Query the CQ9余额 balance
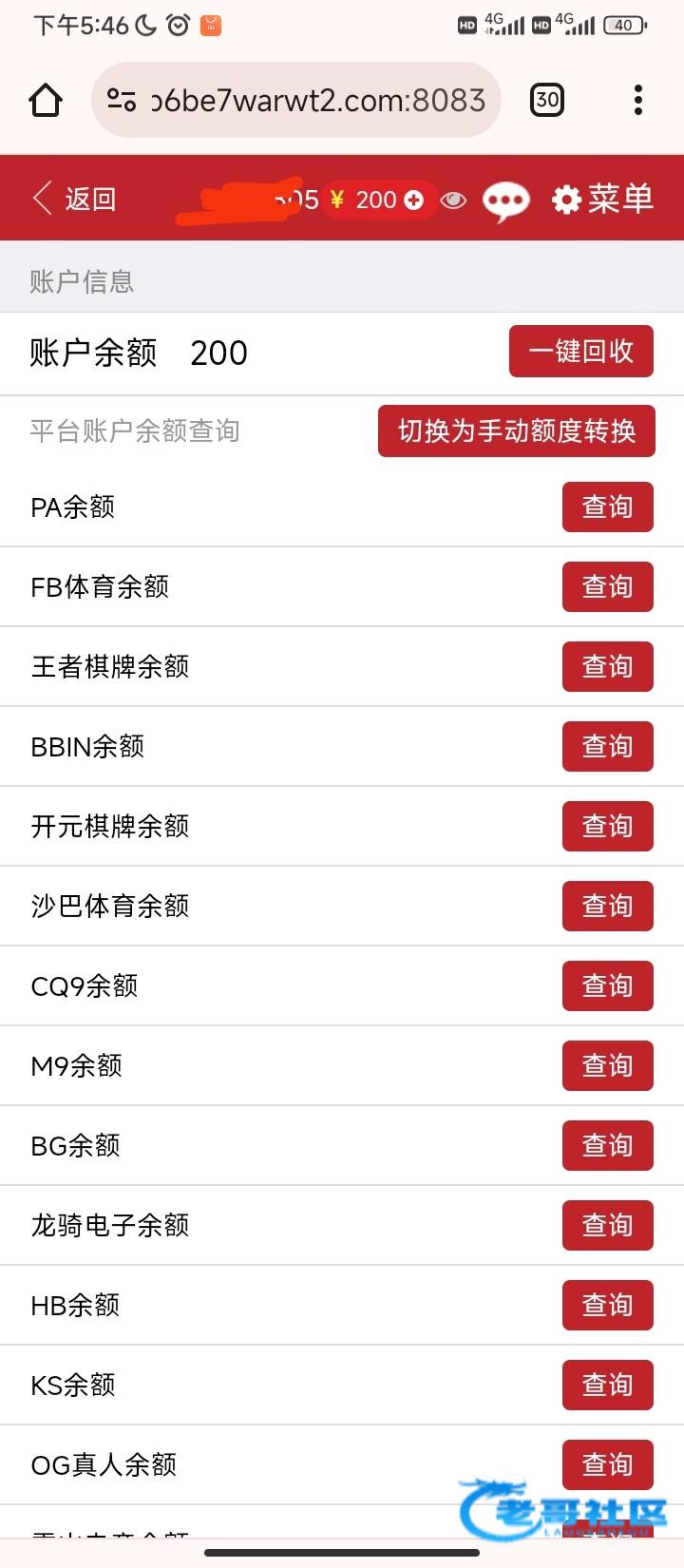 point(607,985)
